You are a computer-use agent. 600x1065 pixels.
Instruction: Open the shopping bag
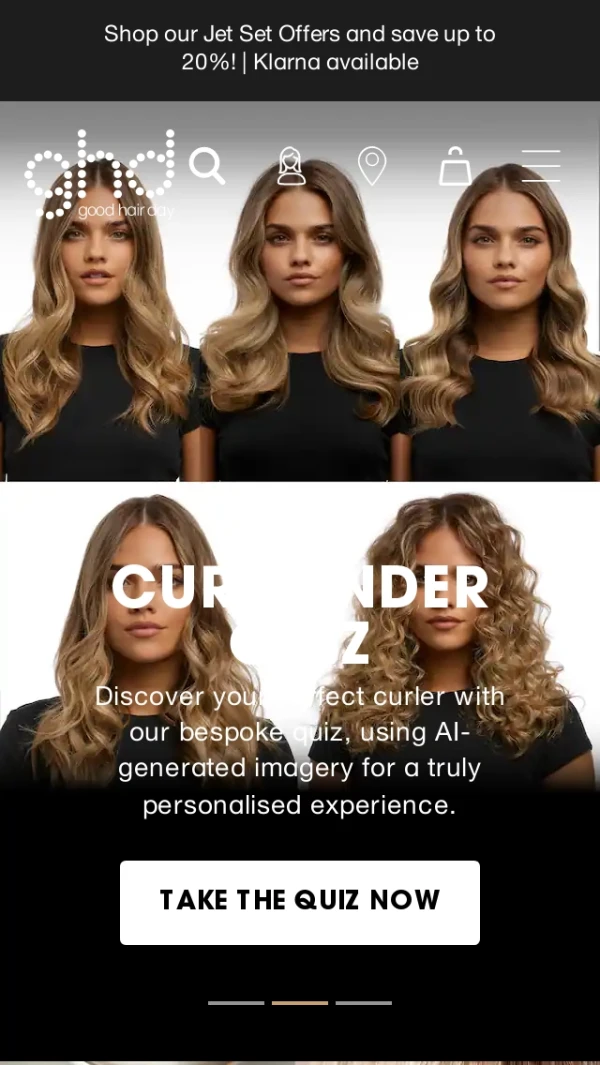pos(455,167)
